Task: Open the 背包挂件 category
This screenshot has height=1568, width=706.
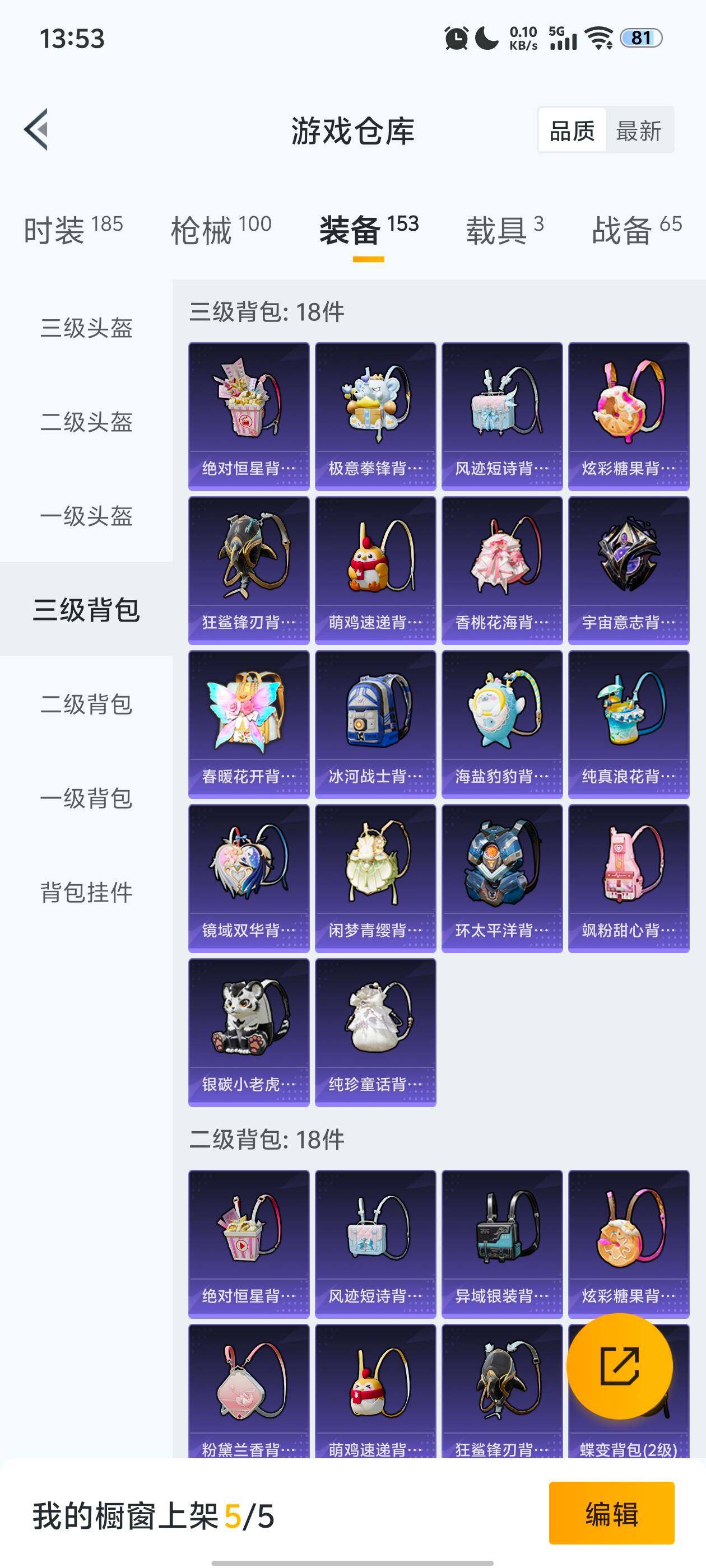Action: (x=85, y=893)
